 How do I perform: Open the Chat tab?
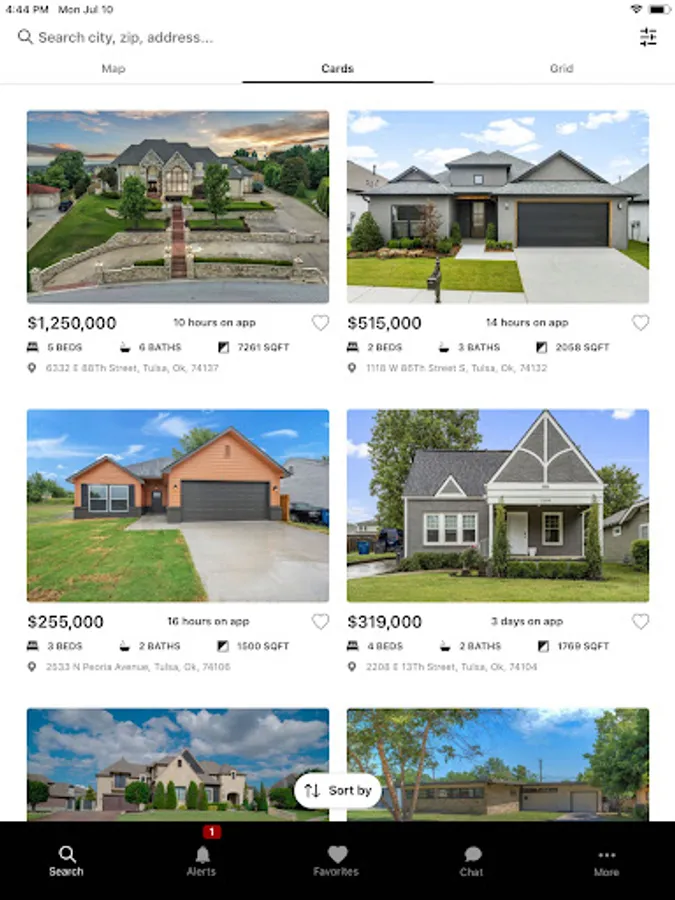pyautogui.click(x=471, y=861)
